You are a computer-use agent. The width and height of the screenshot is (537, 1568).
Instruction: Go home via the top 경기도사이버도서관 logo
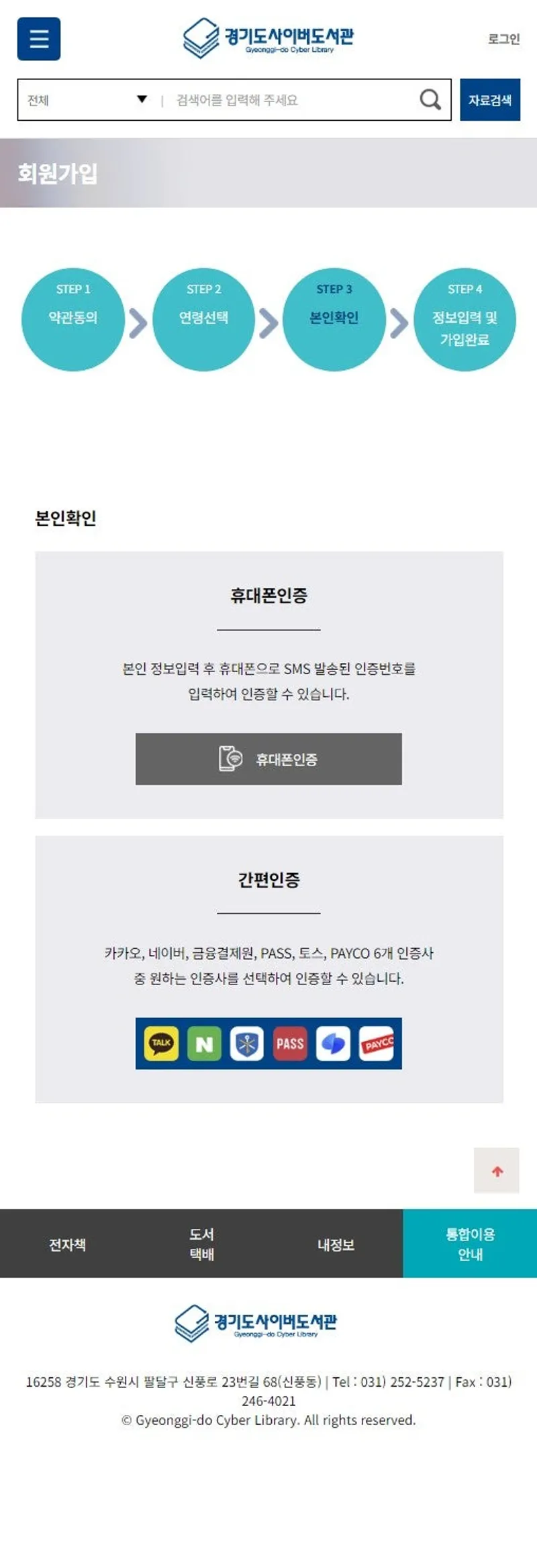click(x=268, y=38)
